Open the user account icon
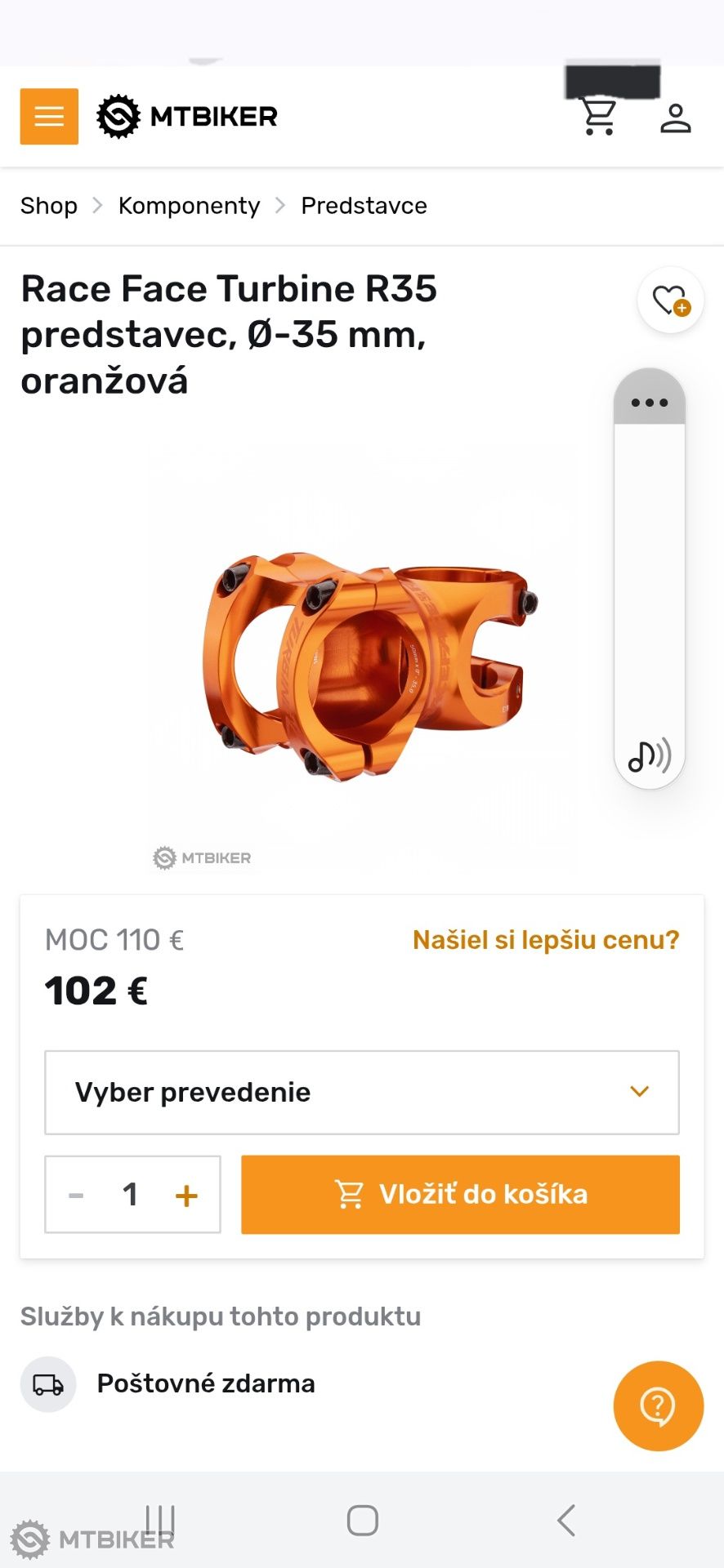This screenshot has width=724, height=1568. [676, 118]
